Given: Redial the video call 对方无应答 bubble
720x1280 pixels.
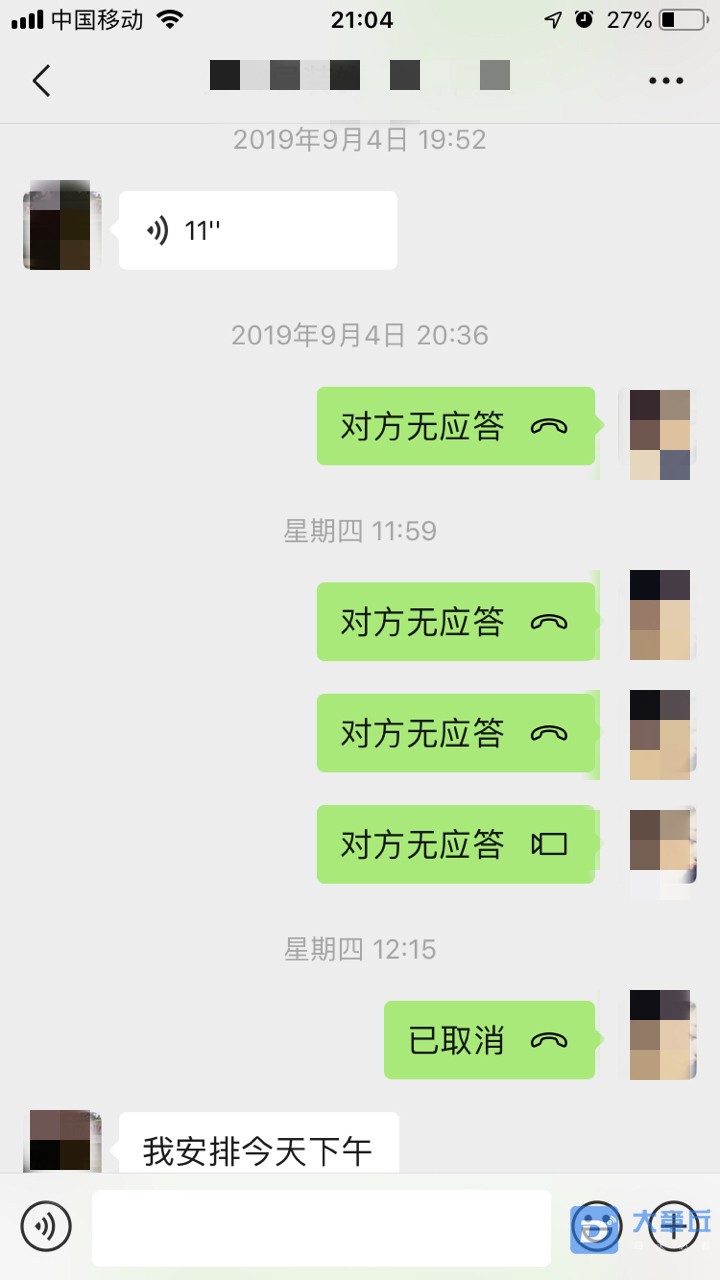Looking at the screenshot, I should coord(455,844).
